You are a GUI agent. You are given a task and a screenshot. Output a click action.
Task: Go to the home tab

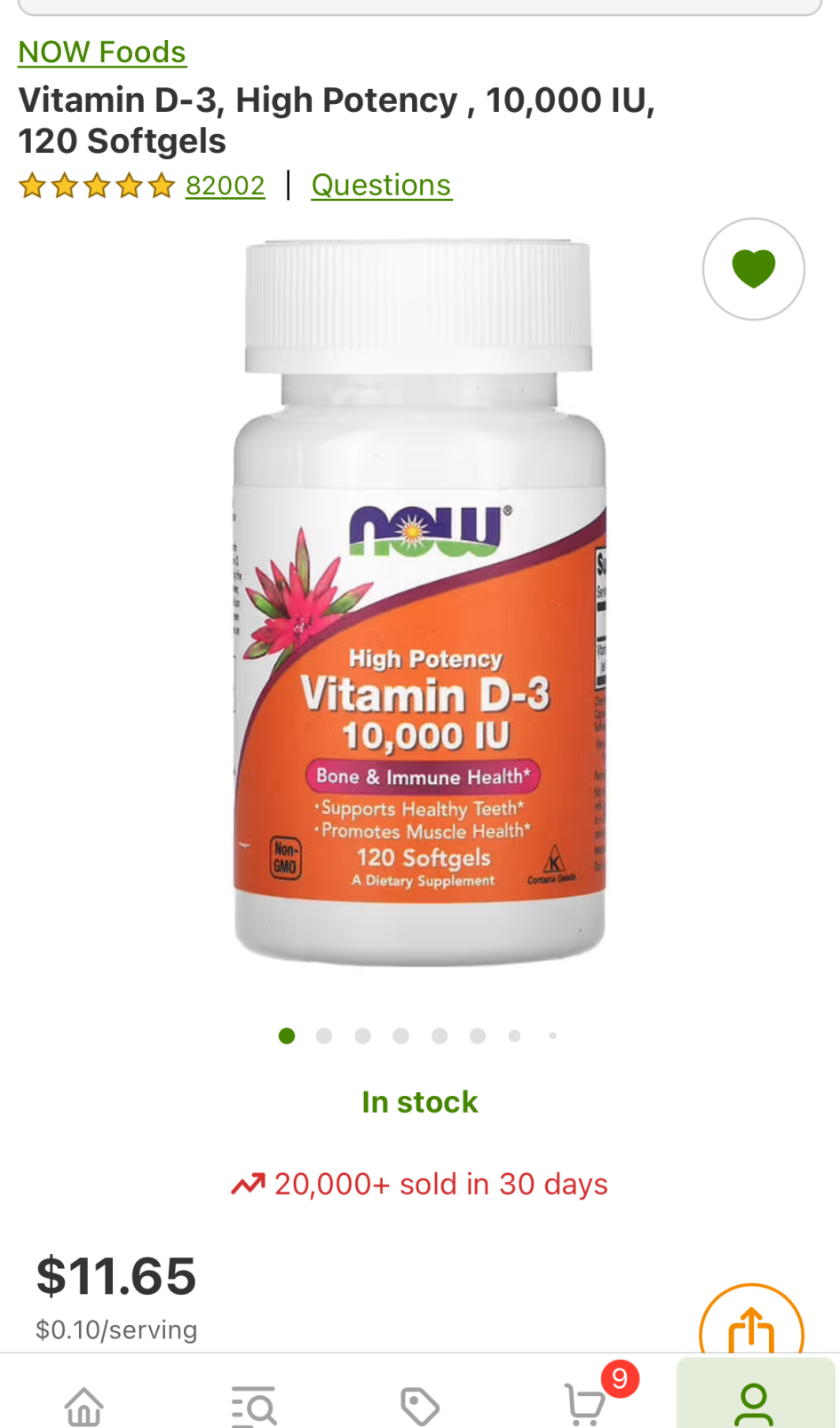pos(84,1405)
